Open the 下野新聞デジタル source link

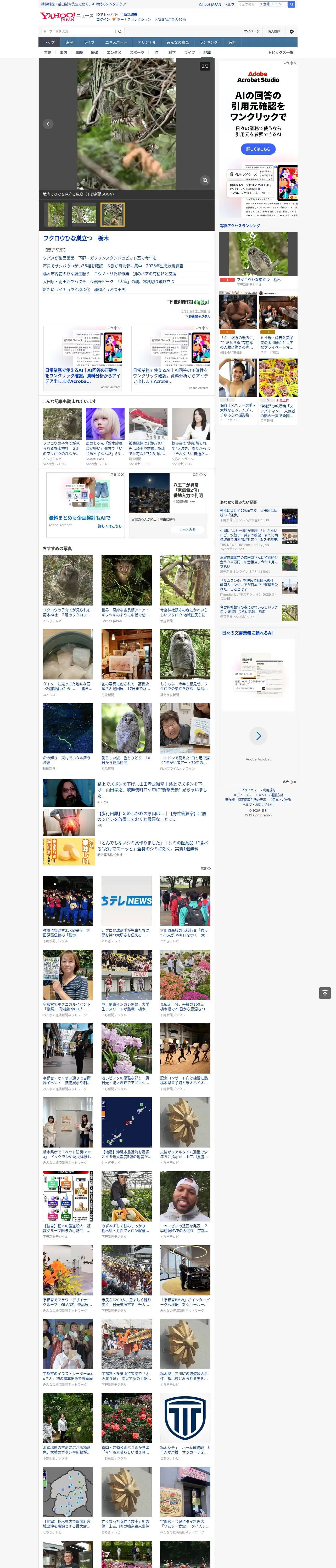[198, 316]
